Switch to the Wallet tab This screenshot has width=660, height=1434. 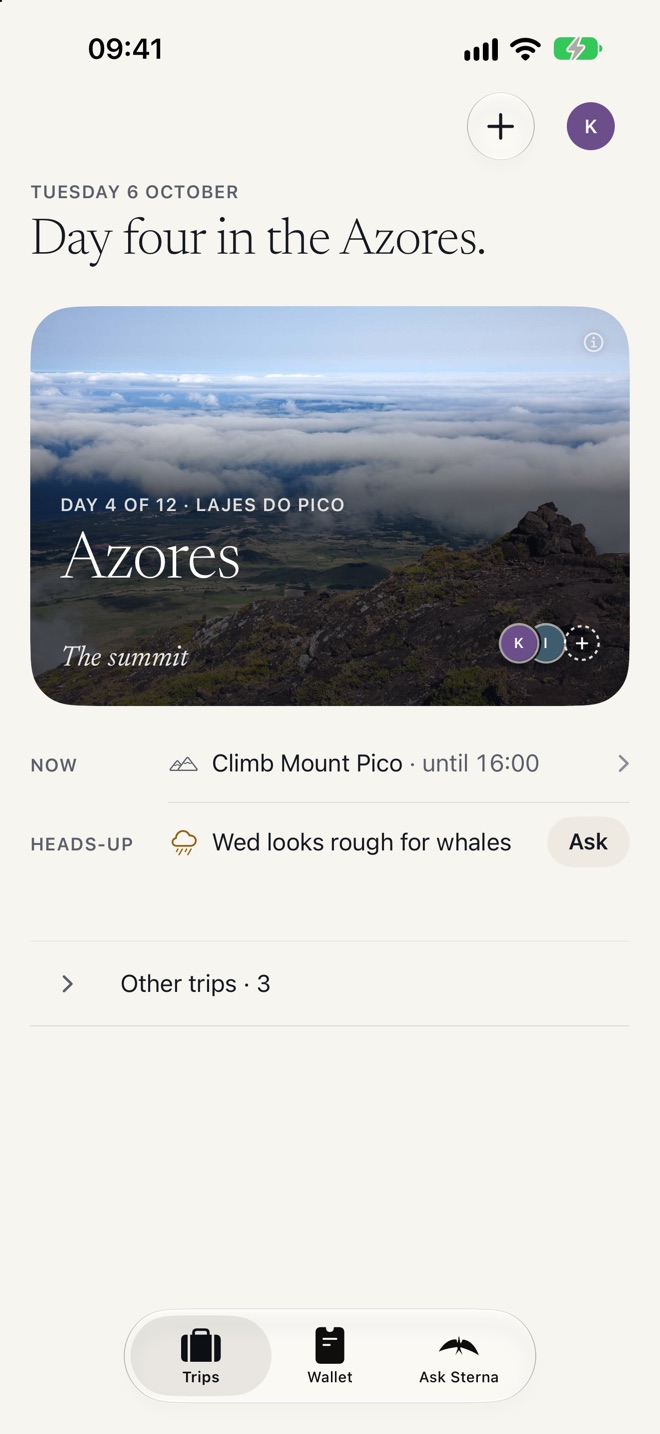[330, 1357]
